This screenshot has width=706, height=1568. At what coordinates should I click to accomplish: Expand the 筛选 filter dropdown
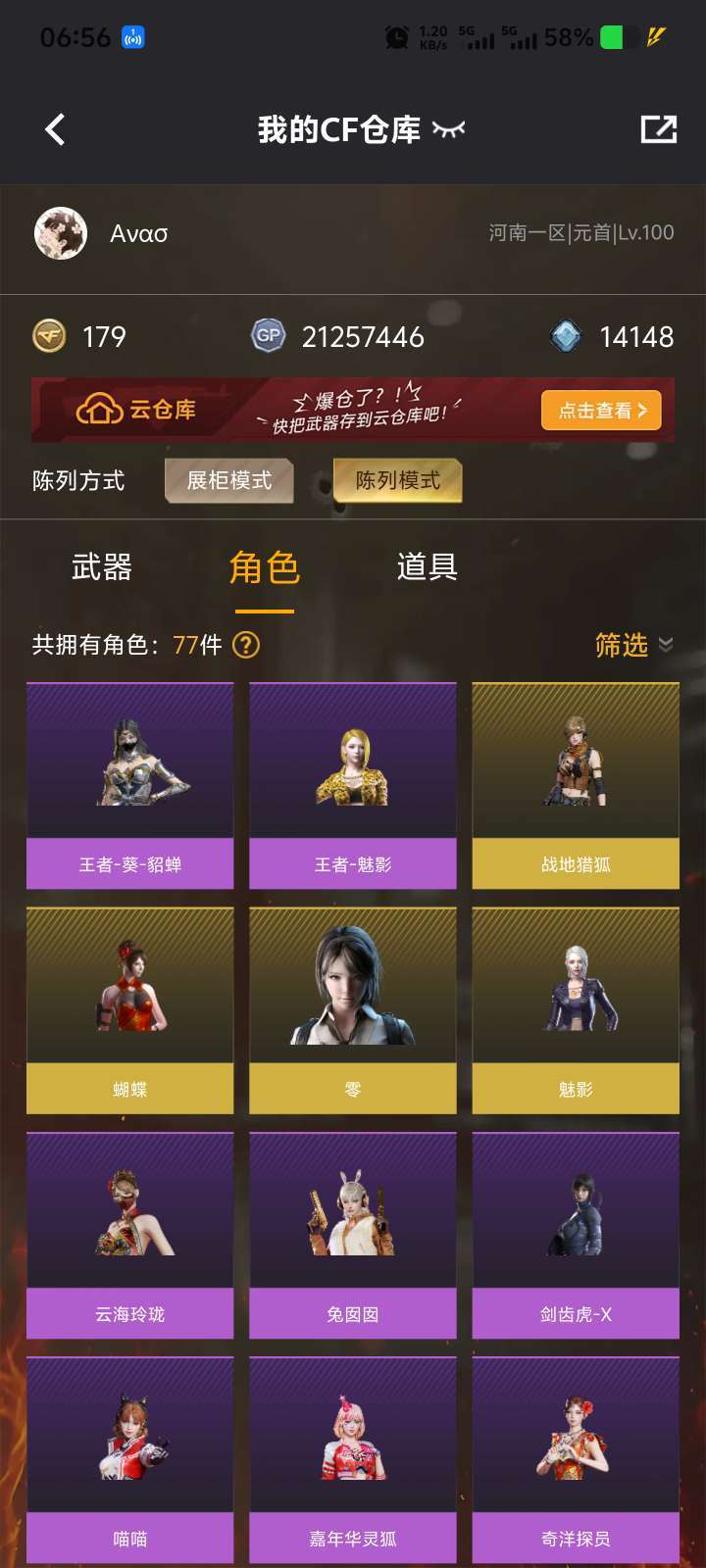(x=633, y=645)
